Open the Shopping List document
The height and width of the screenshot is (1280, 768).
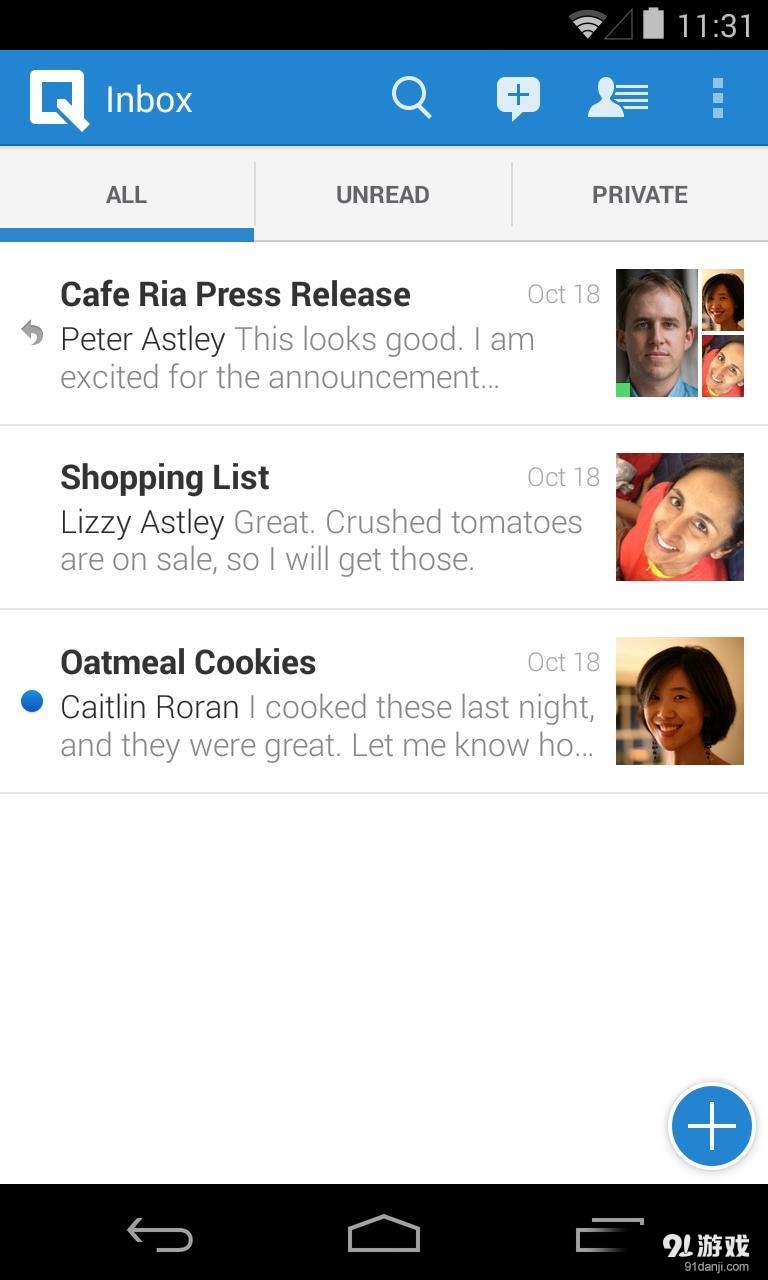pyautogui.click(x=300, y=518)
